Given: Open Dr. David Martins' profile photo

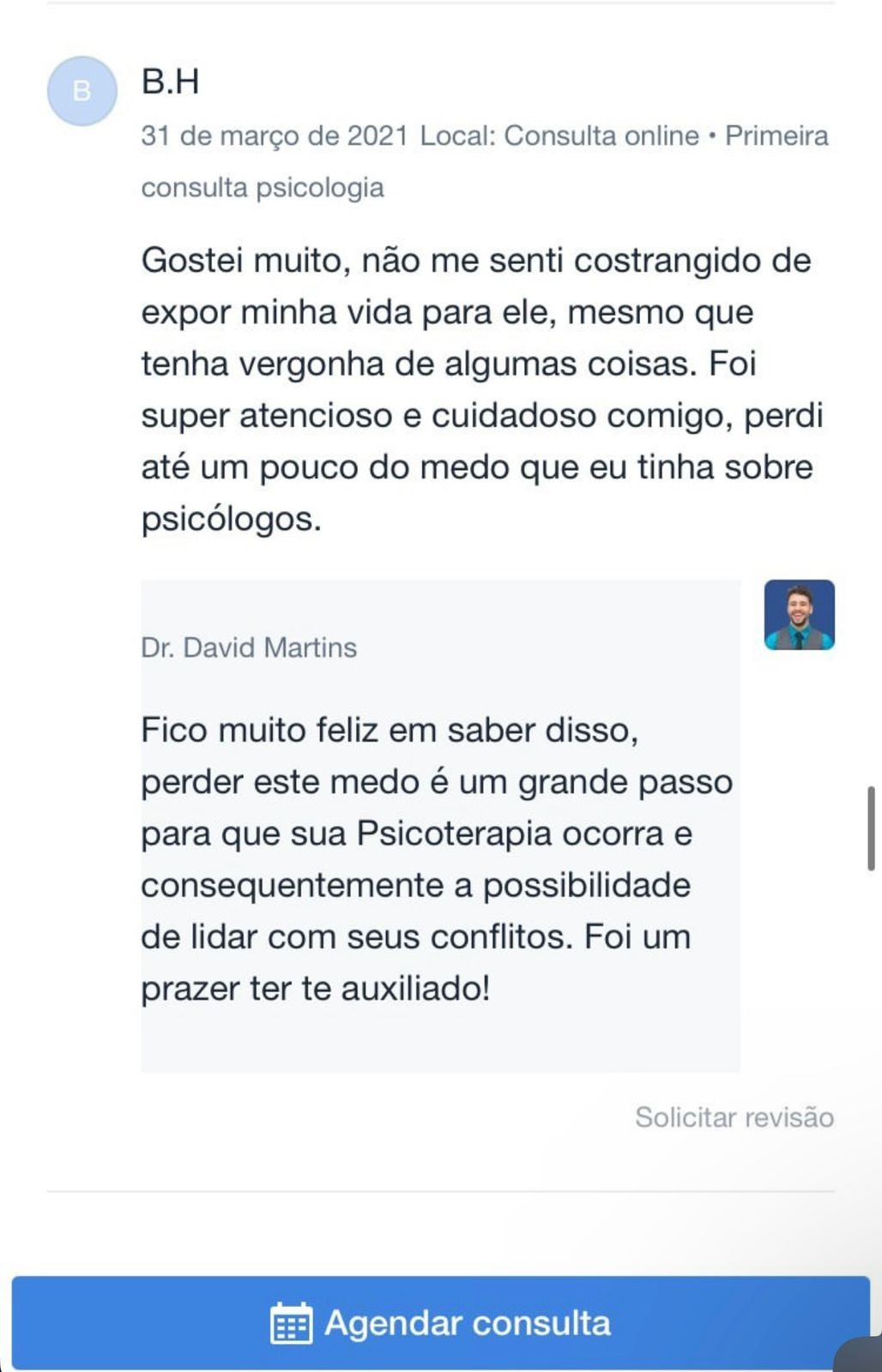Looking at the screenshot, I should pyautogui.click(x=799, y=615).
